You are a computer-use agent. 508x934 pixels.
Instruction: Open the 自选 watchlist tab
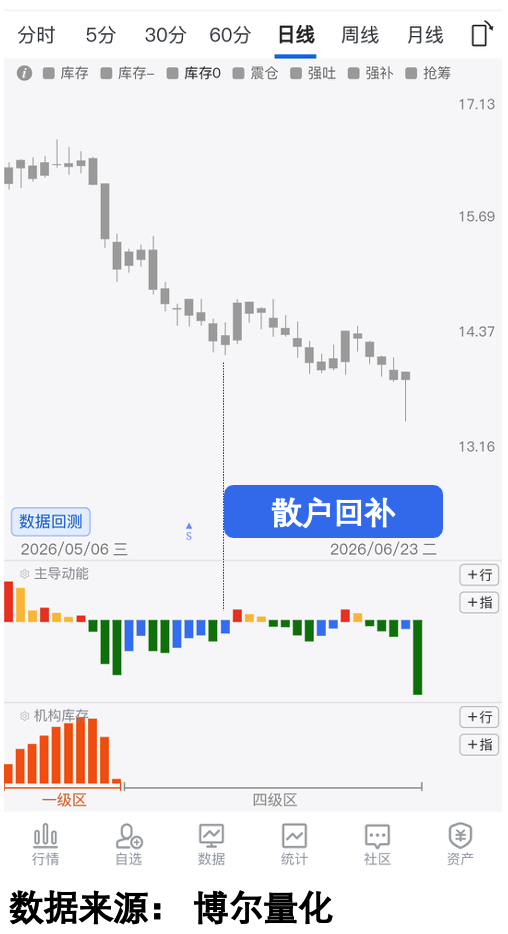[x=129, y=844]
